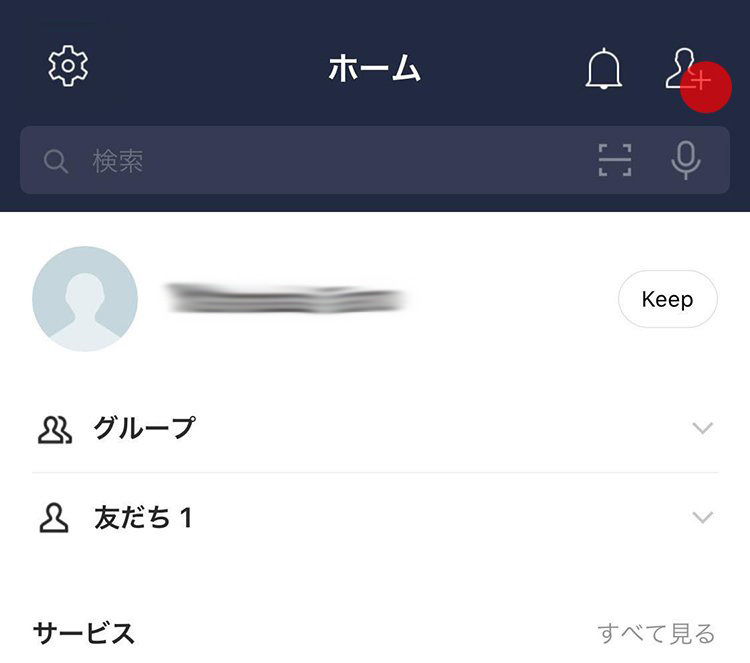Open Keep button
Image resolution: width=750 pixels, height=663 pixels.
click(667, 299)
